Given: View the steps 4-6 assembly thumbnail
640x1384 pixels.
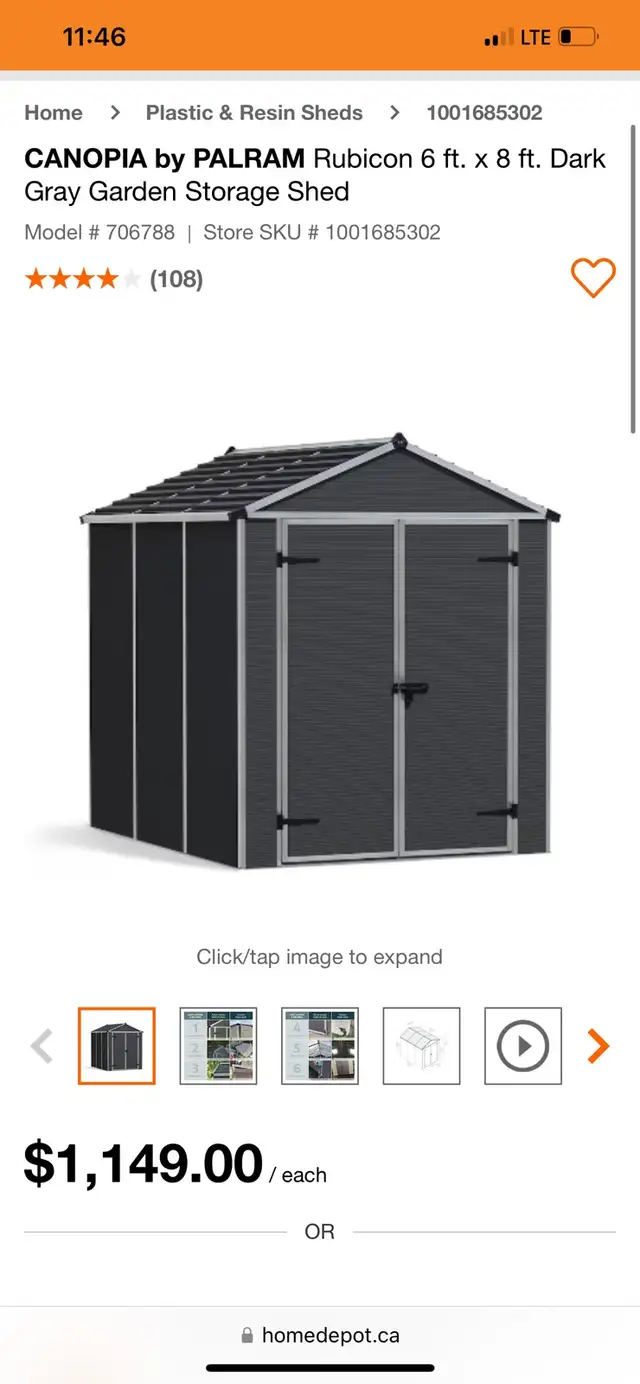Looking at the screenshot, I should click(320, 1046).
